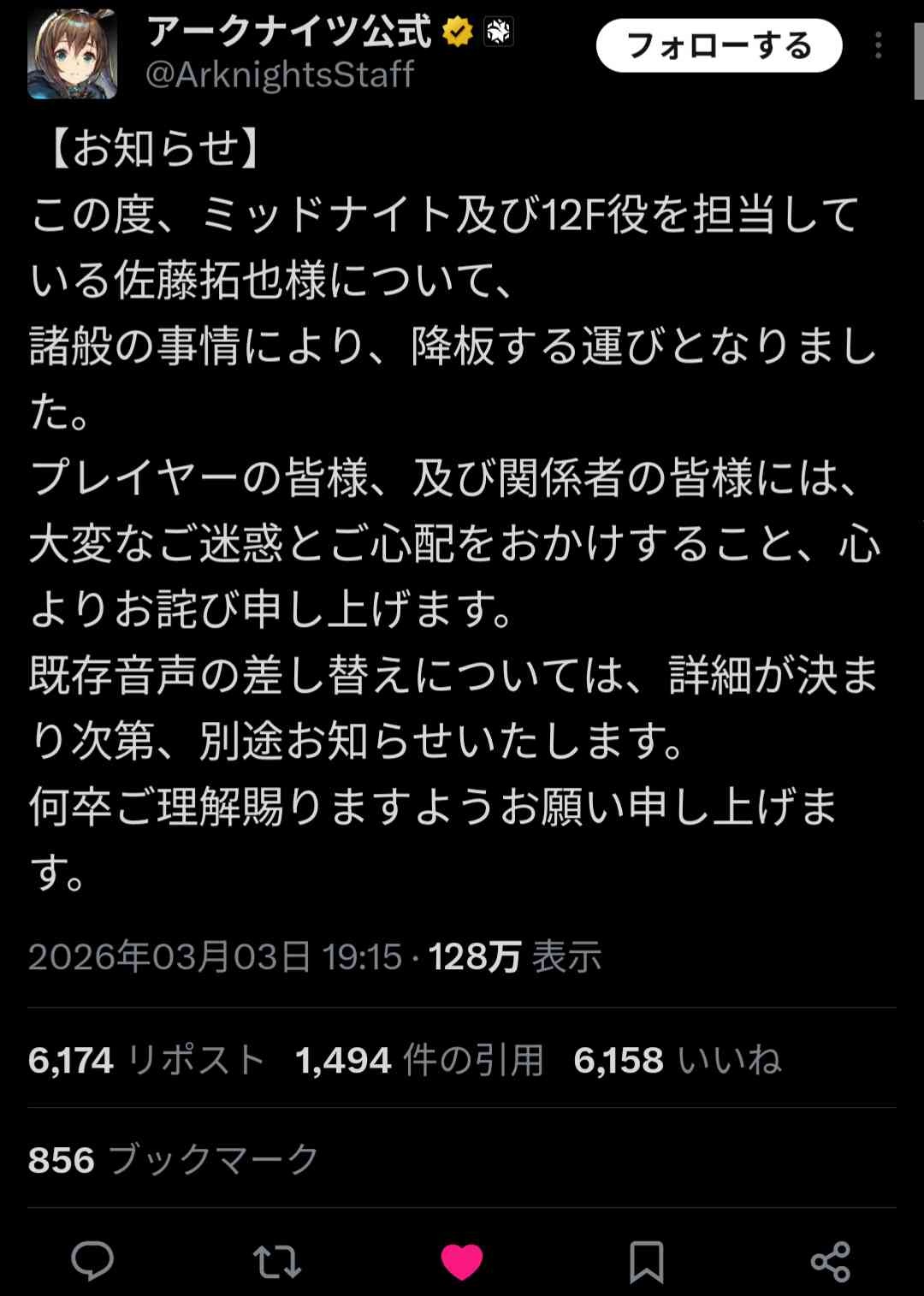Open the アークナイツ公式 profile avatar
Viewport: 924px width, 1296px height.
coord(72,56)
